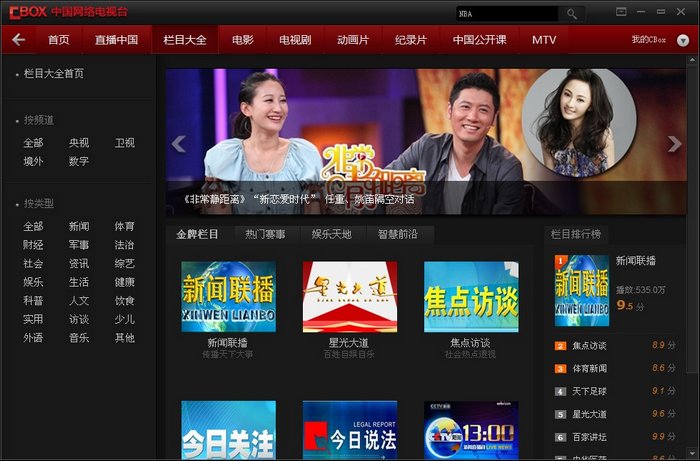Switch to the 电影 tab
The width and height of the screenshot is (700, 461).
pos(242,40)
